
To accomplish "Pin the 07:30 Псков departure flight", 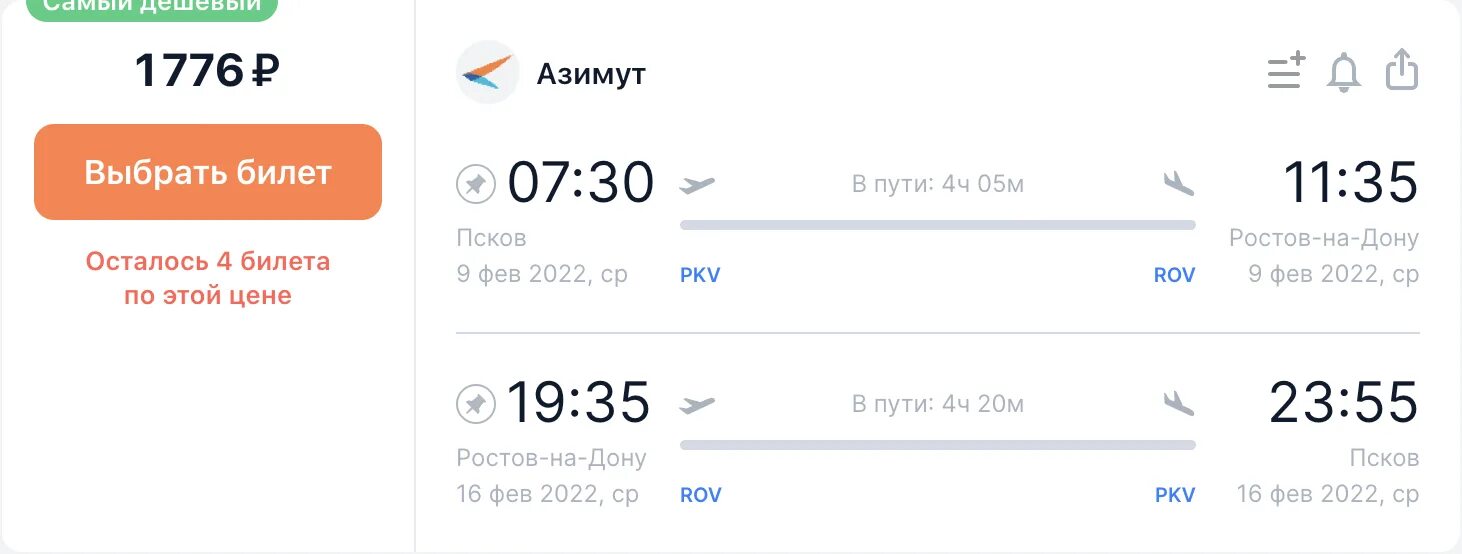I will 476,184.
